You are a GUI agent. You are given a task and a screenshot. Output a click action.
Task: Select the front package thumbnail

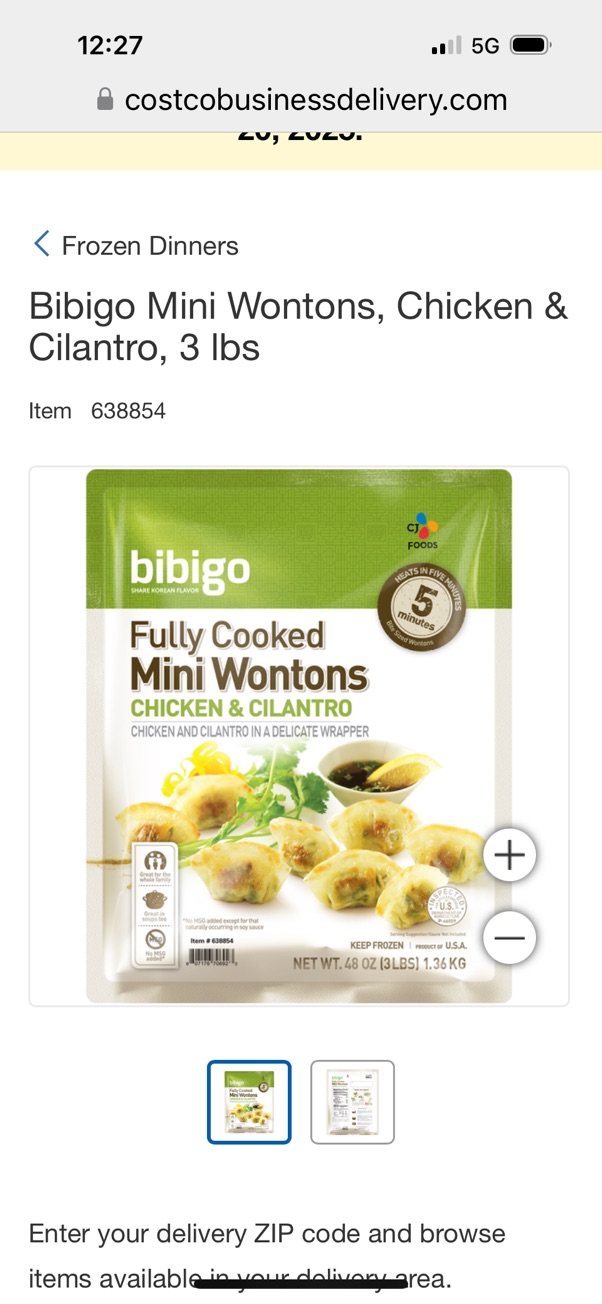249,1102
